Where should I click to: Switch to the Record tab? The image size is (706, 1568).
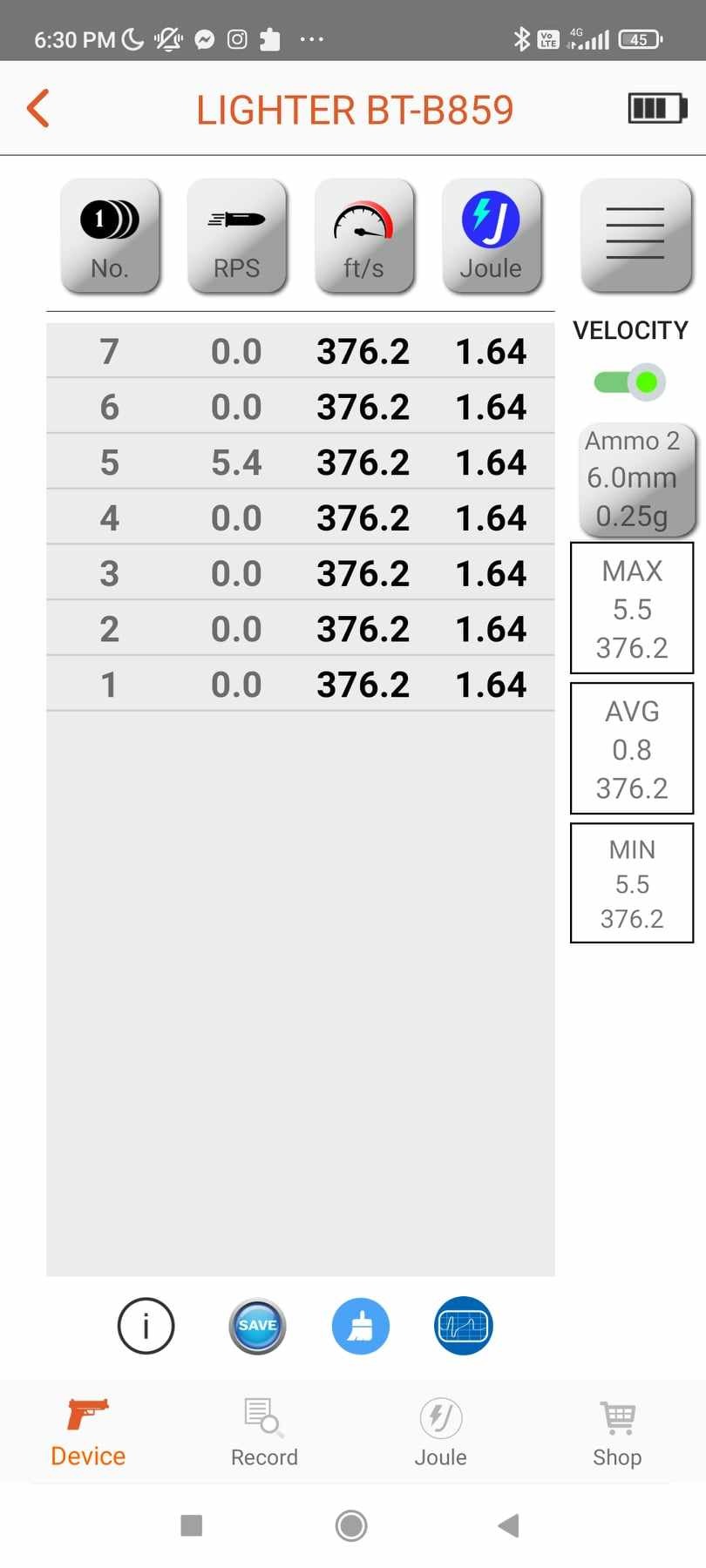[264, 1433]
